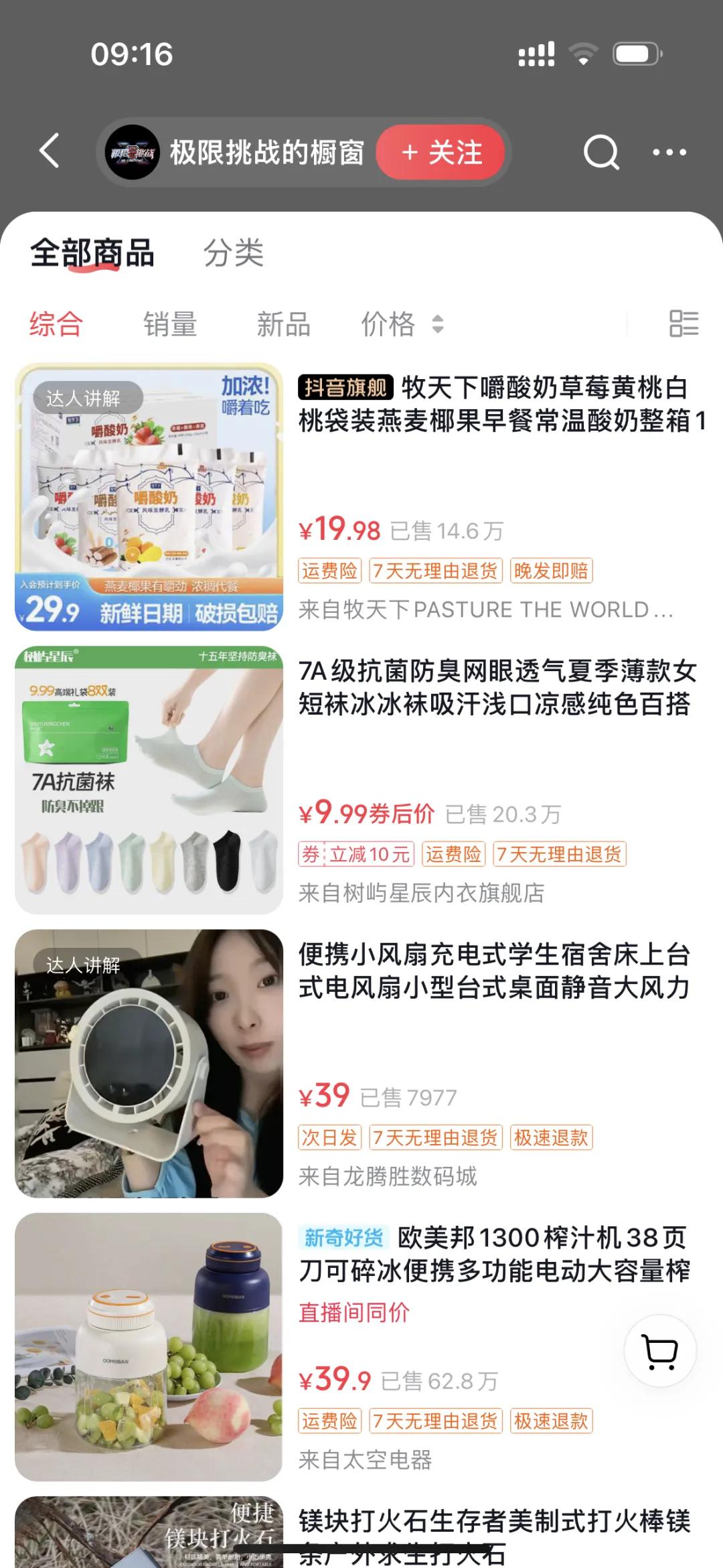Stay on the 全部商品 tab
Screen dimensions: 723x1568
(92, 253)
